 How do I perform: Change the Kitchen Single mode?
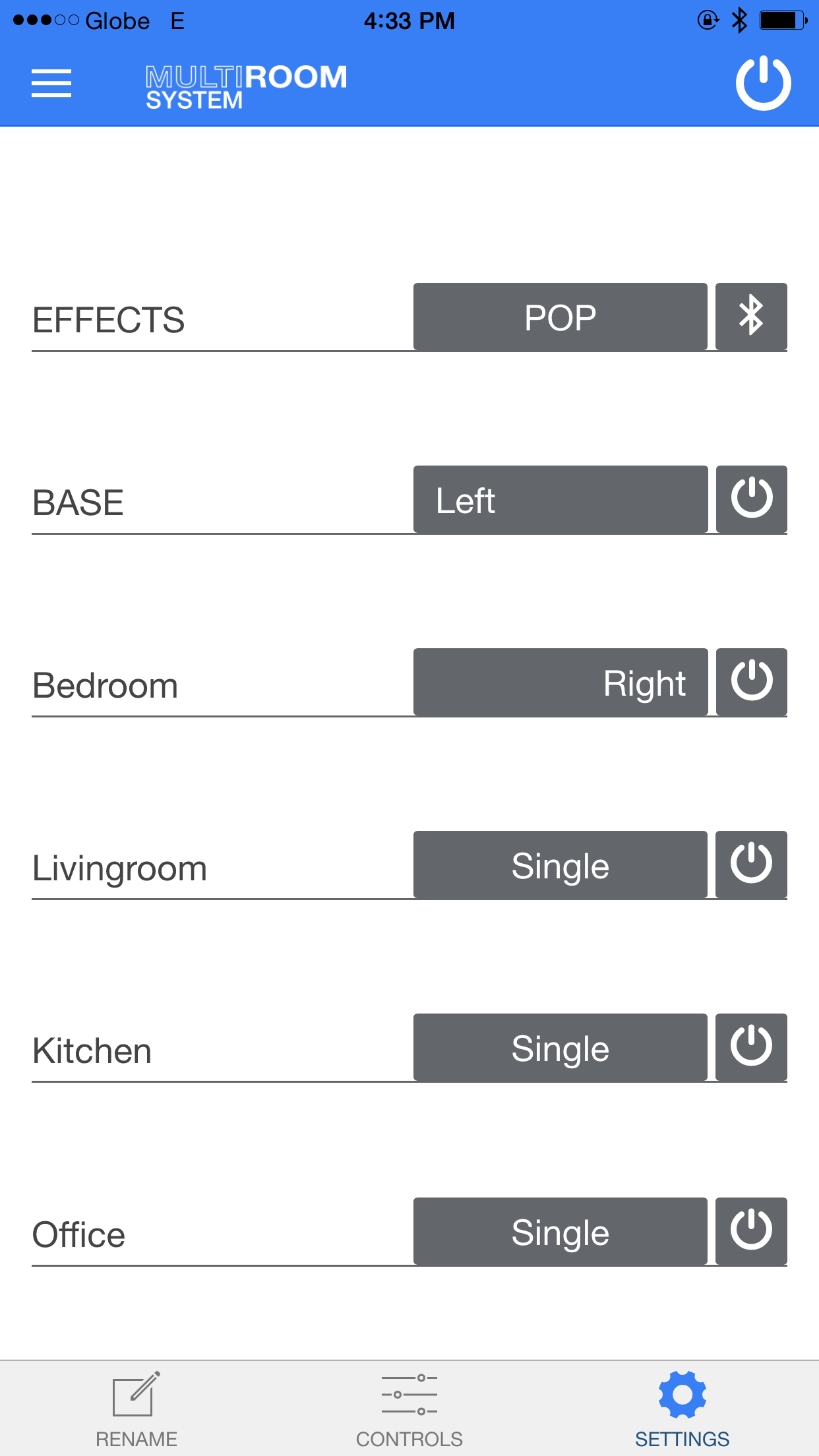pyautogui.click(x=561, y=1048)
